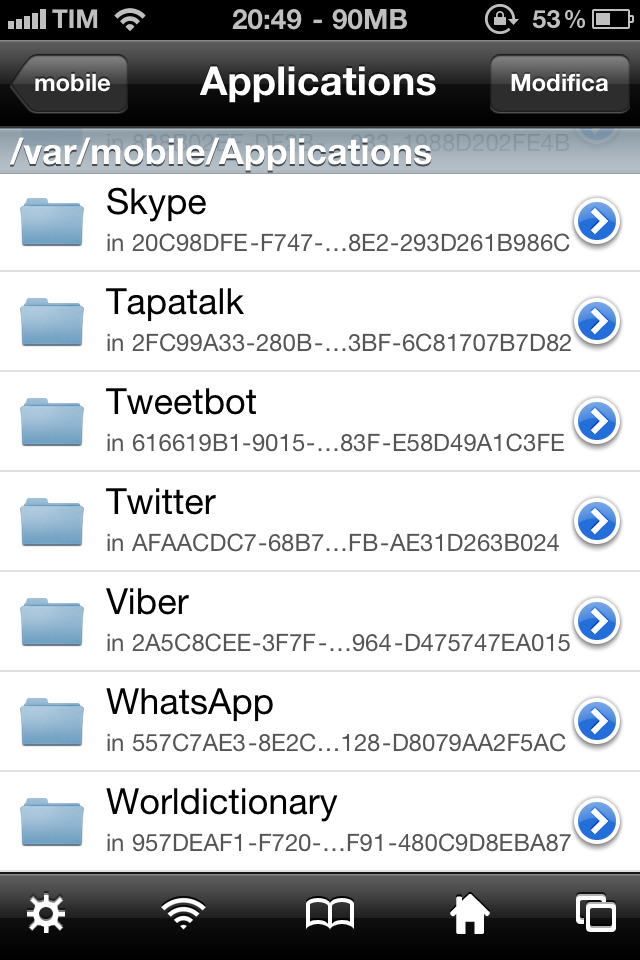This screenshot has width=640, height=960.
Task: Show details arrow for Viber
Action: (597, 622)
